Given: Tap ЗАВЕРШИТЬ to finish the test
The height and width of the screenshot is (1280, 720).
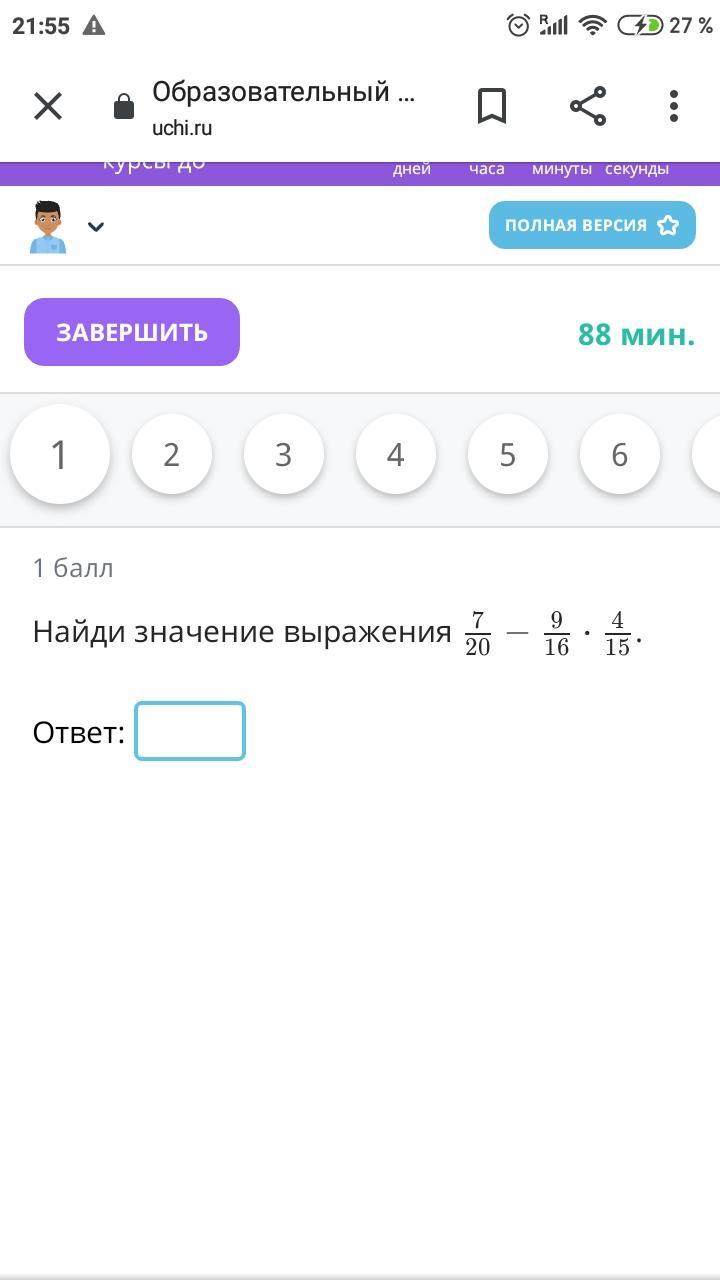Looking at the screenshot, I should pyautogui.click(x=132, y=332).
